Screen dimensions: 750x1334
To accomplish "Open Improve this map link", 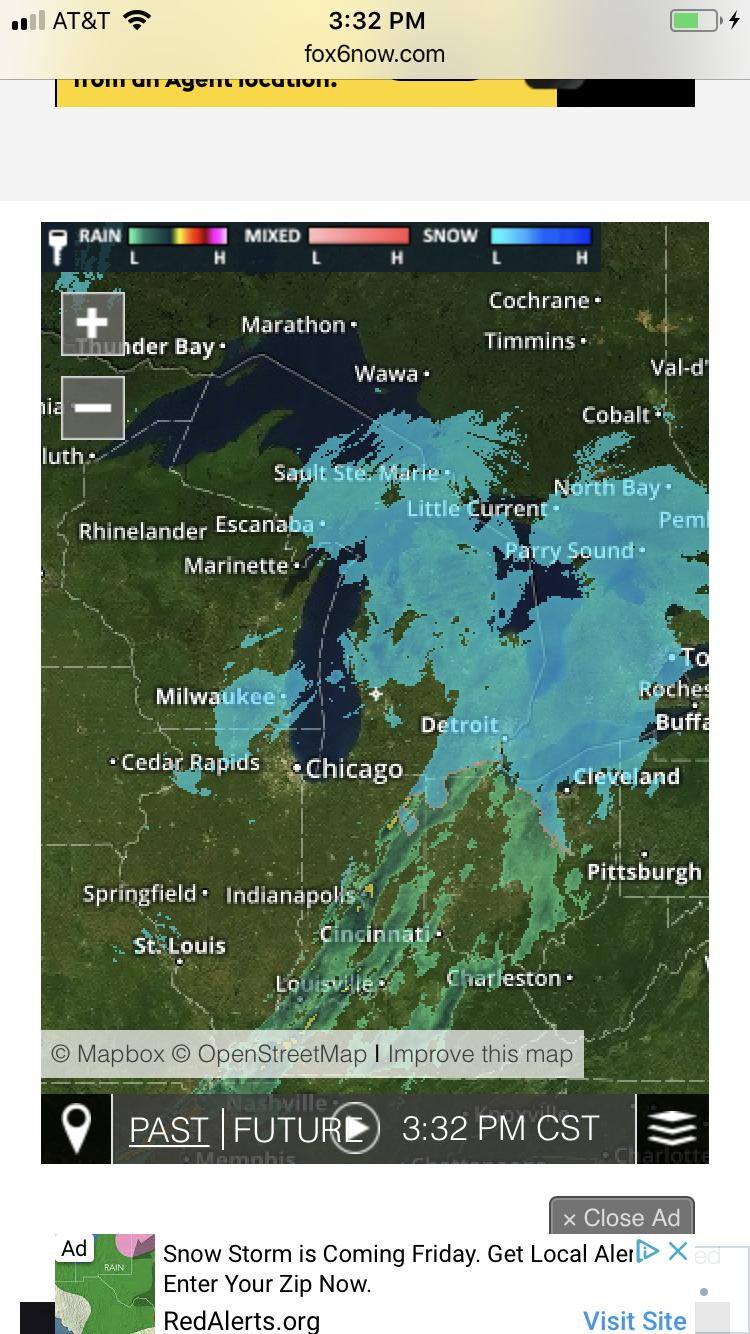I will coord(480,1054).
